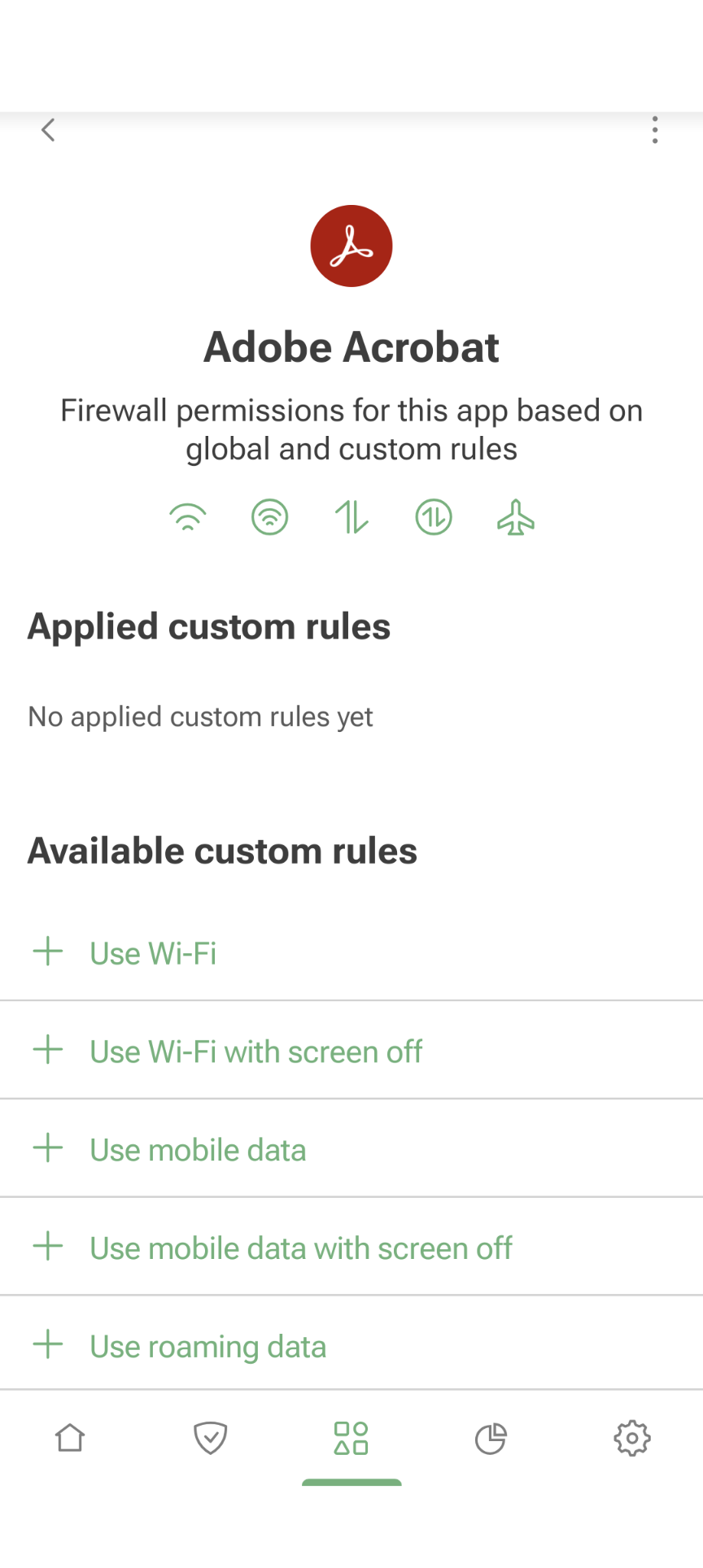The image size is (703, 1568).
Task: Tap the plus next to Use Wi-Fi
Action: 48,952
